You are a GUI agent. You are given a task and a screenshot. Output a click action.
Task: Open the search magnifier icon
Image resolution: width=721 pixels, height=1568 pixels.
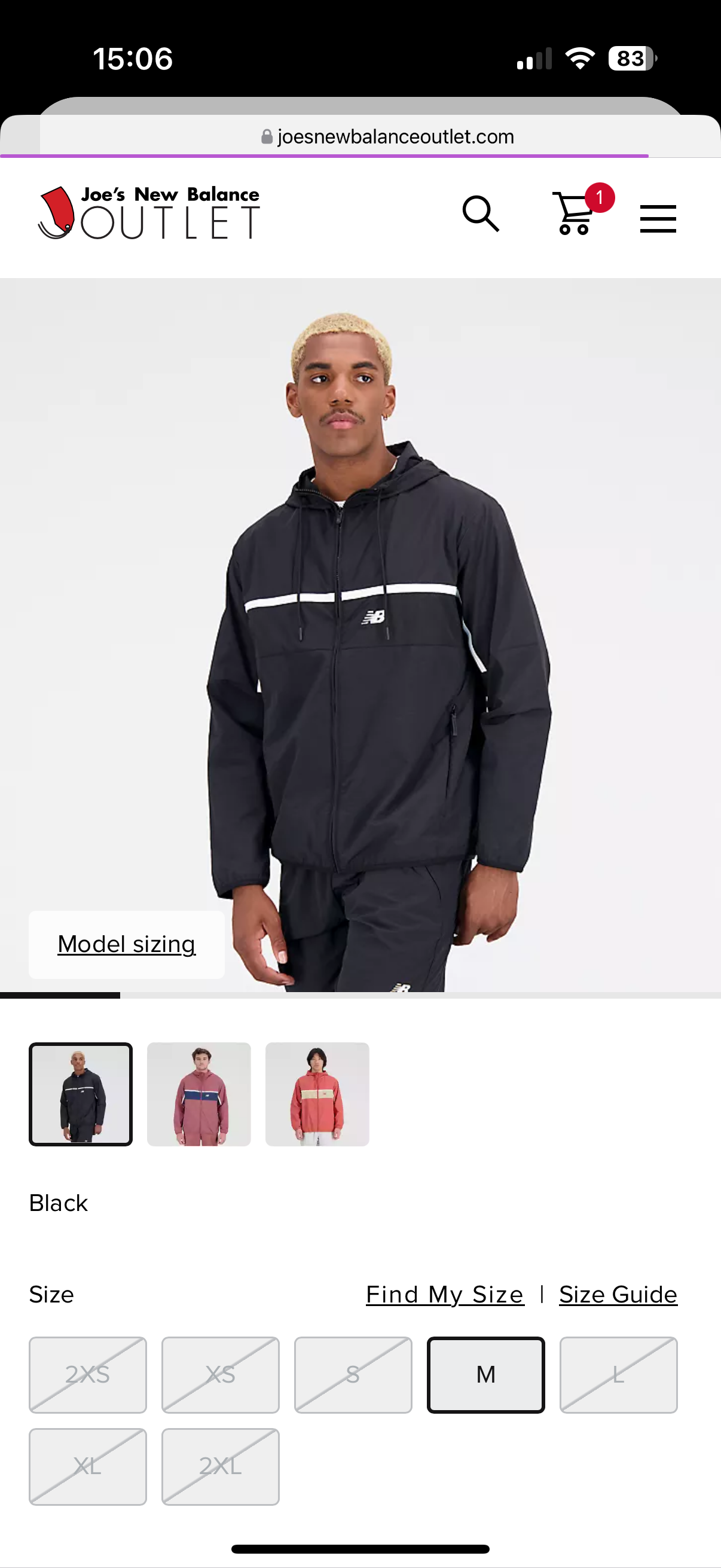point(481,214)
